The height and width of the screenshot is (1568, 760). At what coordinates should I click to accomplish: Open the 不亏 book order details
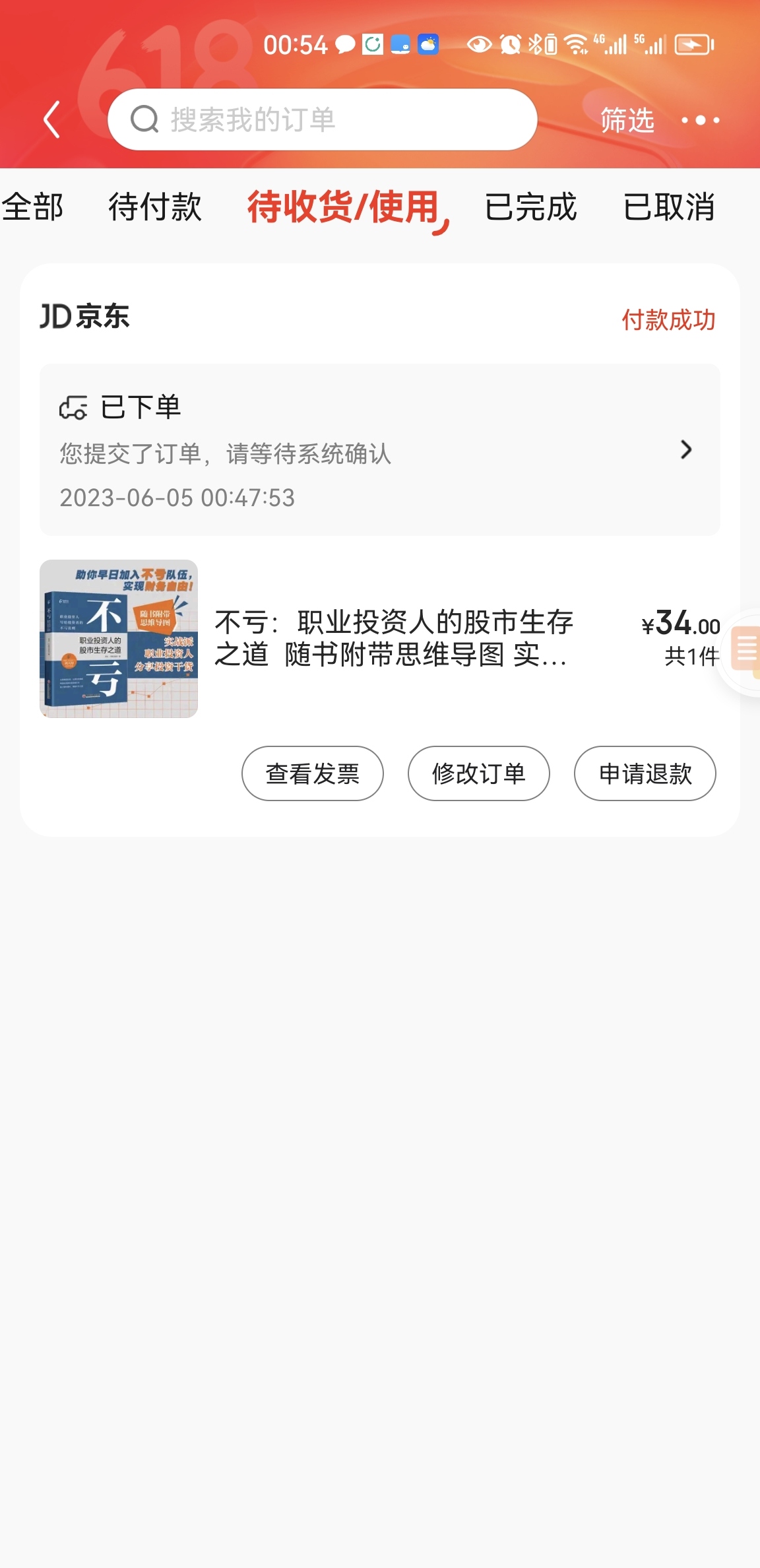(380, 639)
